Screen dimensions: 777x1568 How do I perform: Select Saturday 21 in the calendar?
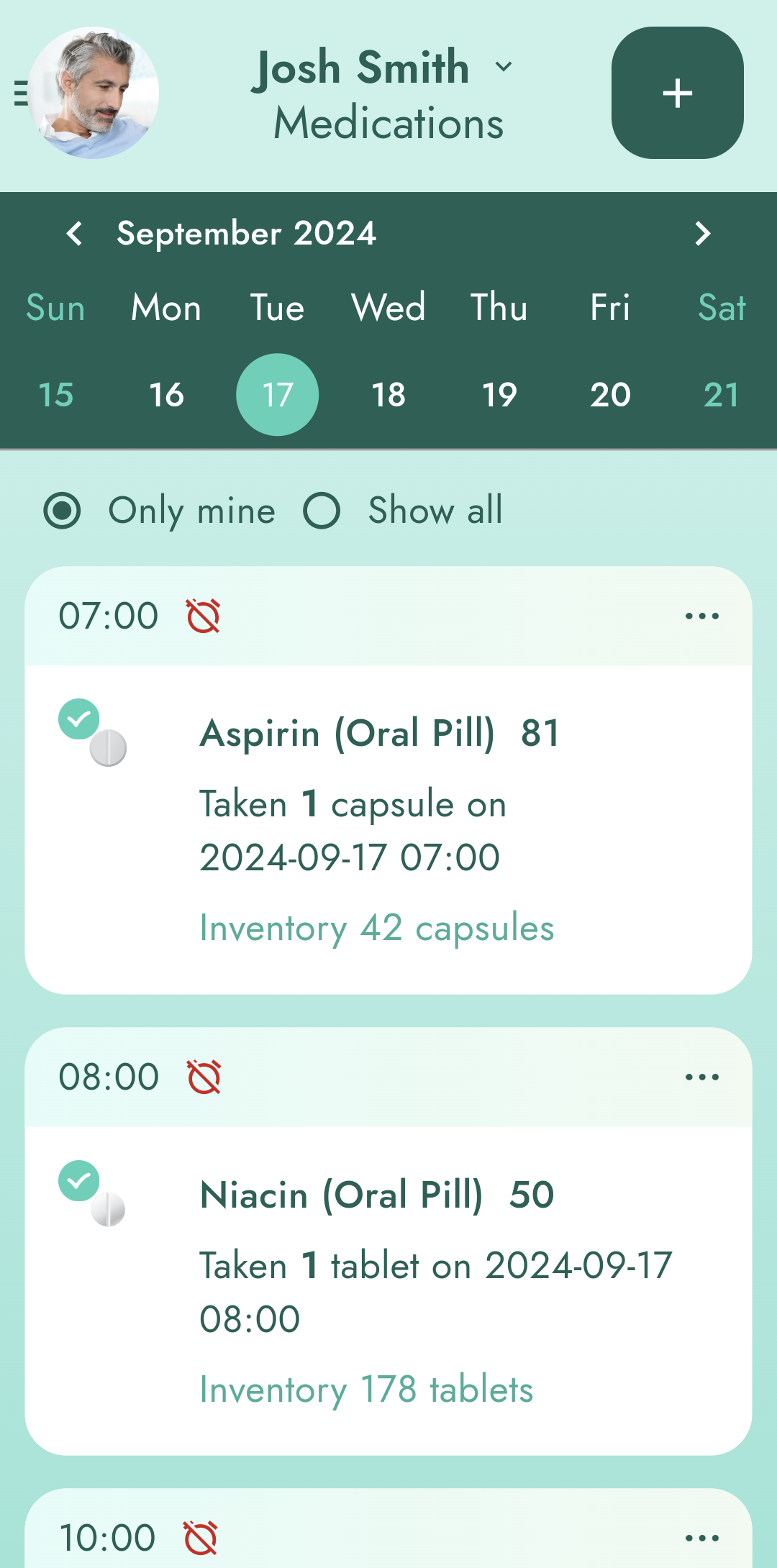coord(721,395)
